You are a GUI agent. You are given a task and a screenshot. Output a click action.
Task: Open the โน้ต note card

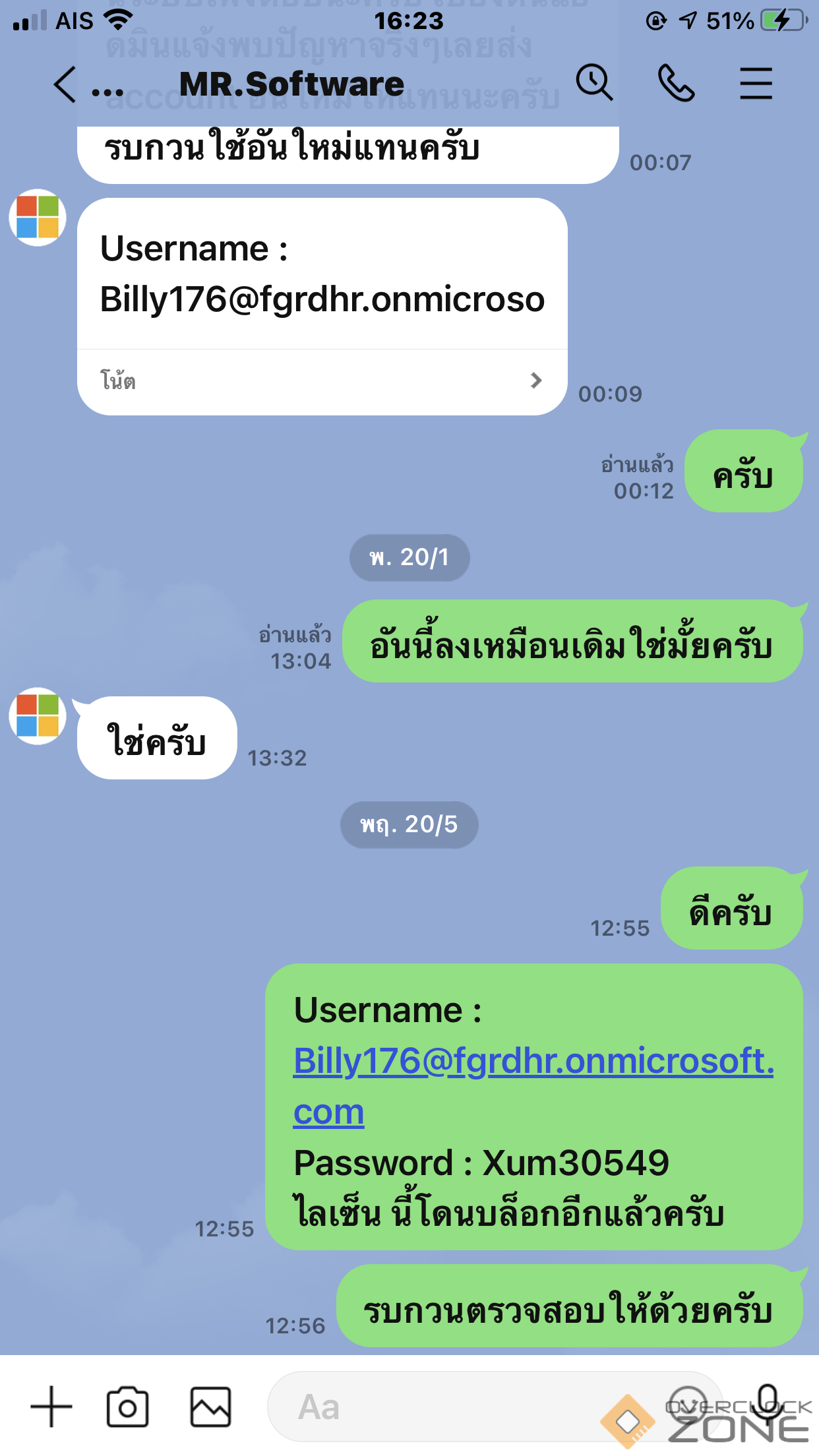tap(322, 381)
